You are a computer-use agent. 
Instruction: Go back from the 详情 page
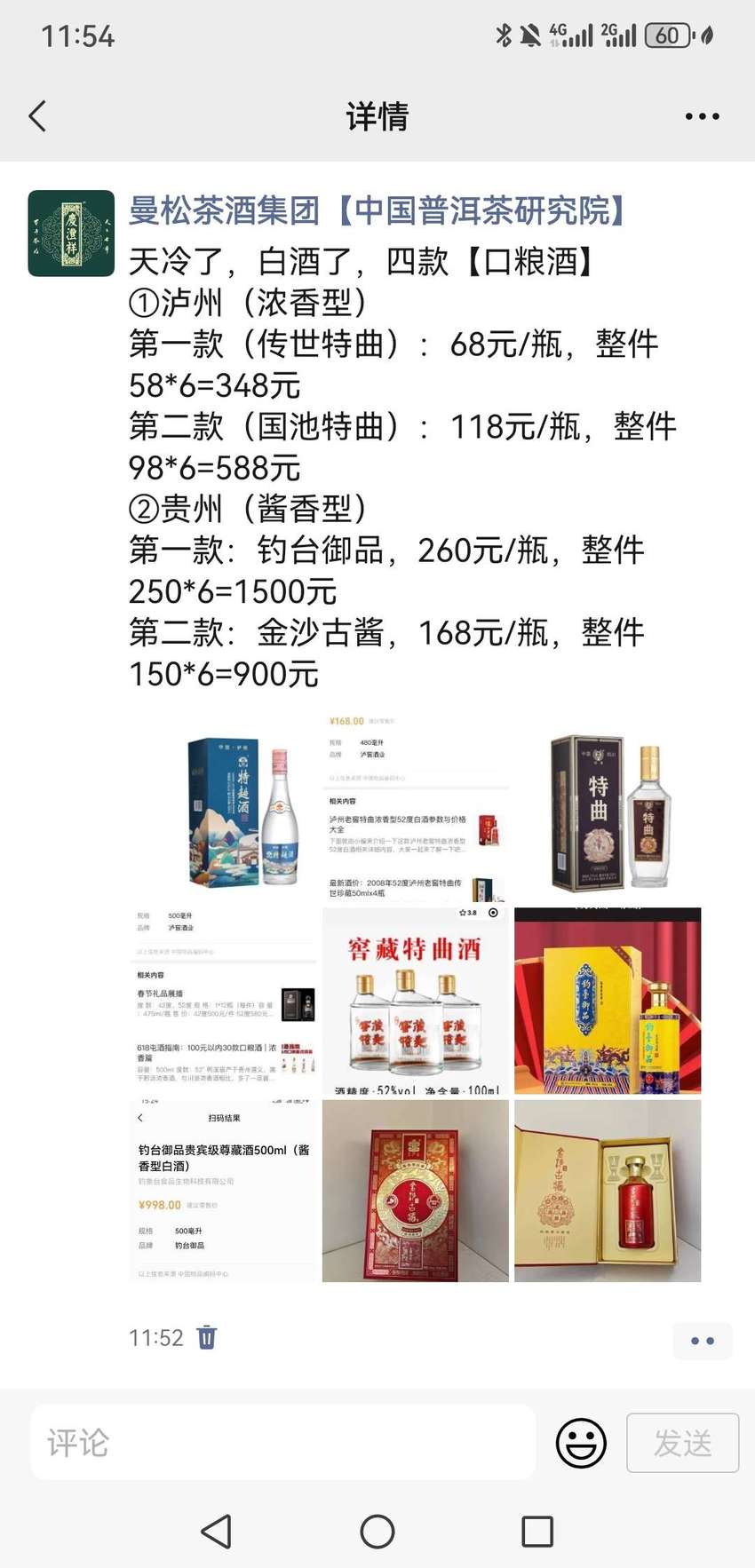37,116
